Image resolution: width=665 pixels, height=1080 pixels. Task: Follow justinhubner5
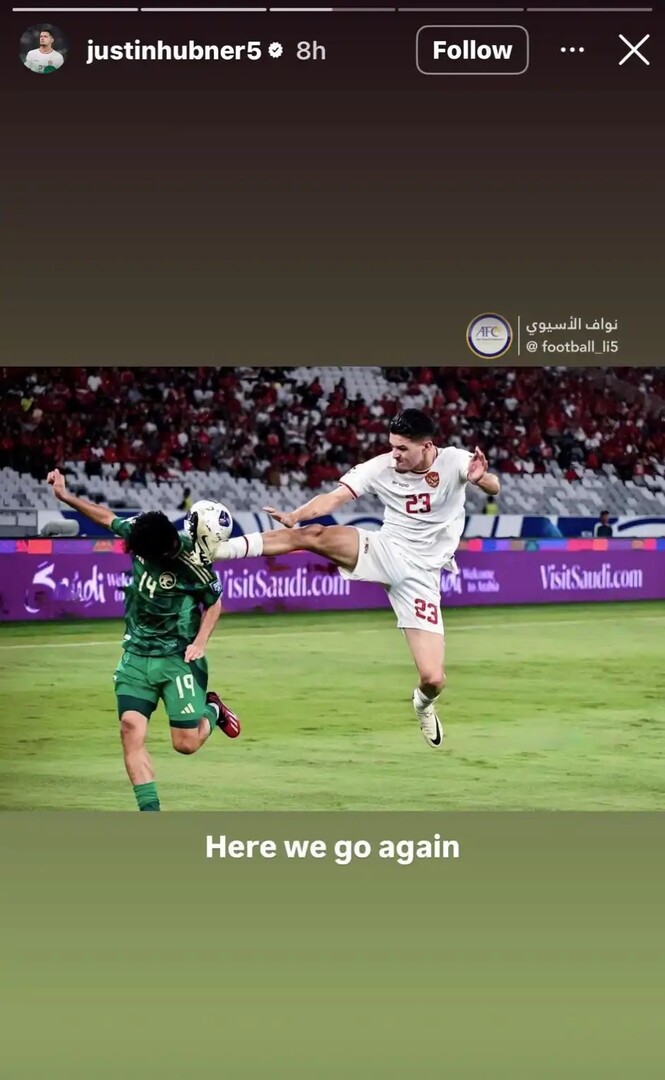(472, 50)
